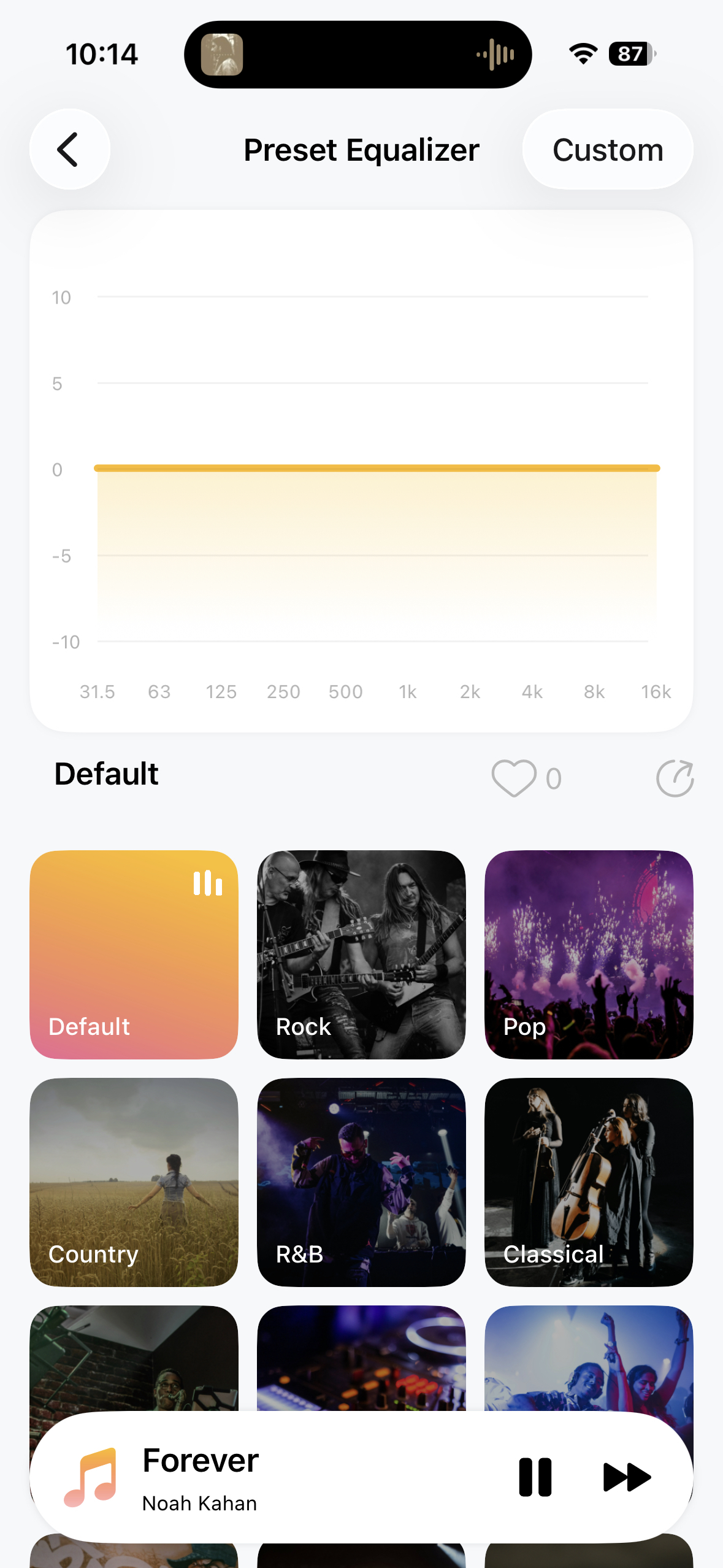The width and height of the screenshot is (723, 1568).
Task: Pick the Country preset
Action: pos(134,1182)
